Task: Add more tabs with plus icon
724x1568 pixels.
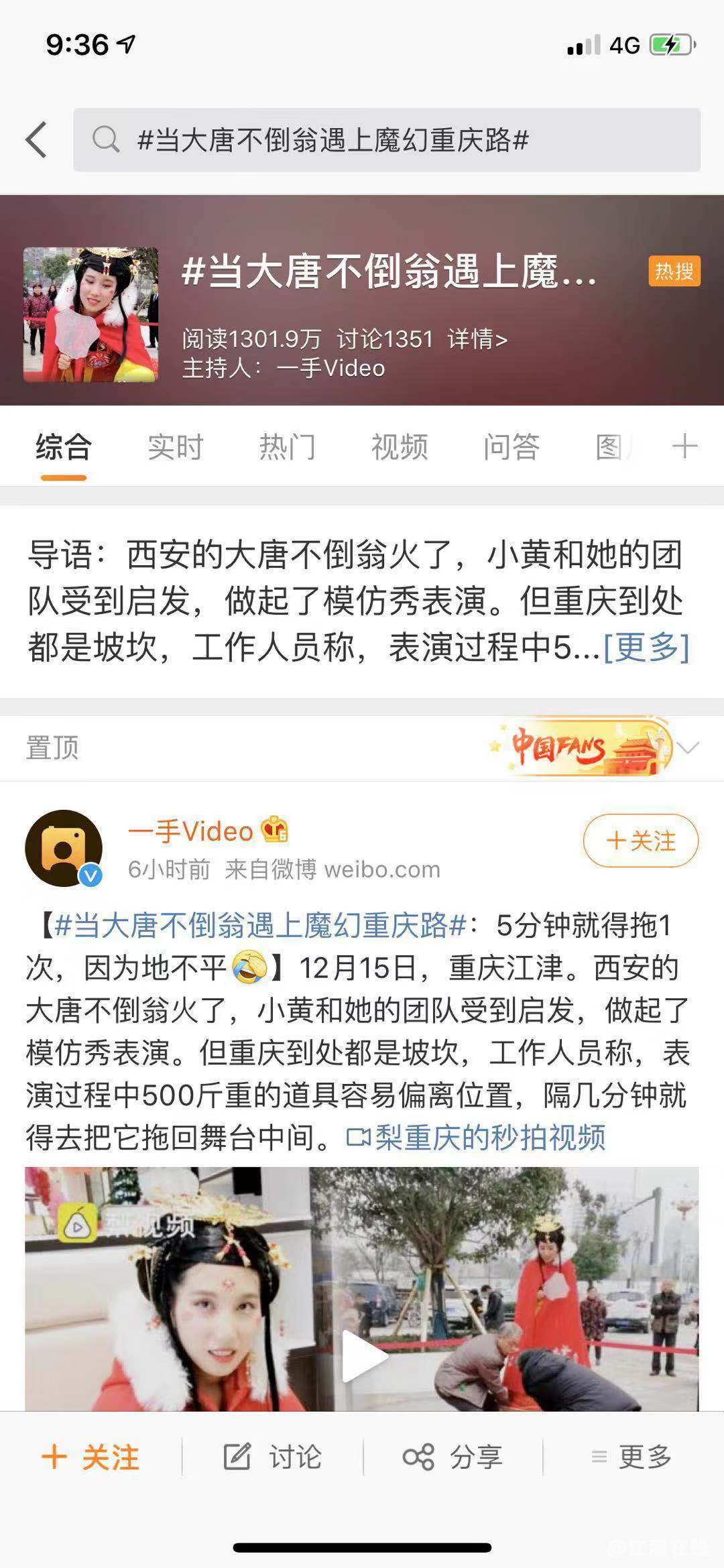Action: (684, 446)
